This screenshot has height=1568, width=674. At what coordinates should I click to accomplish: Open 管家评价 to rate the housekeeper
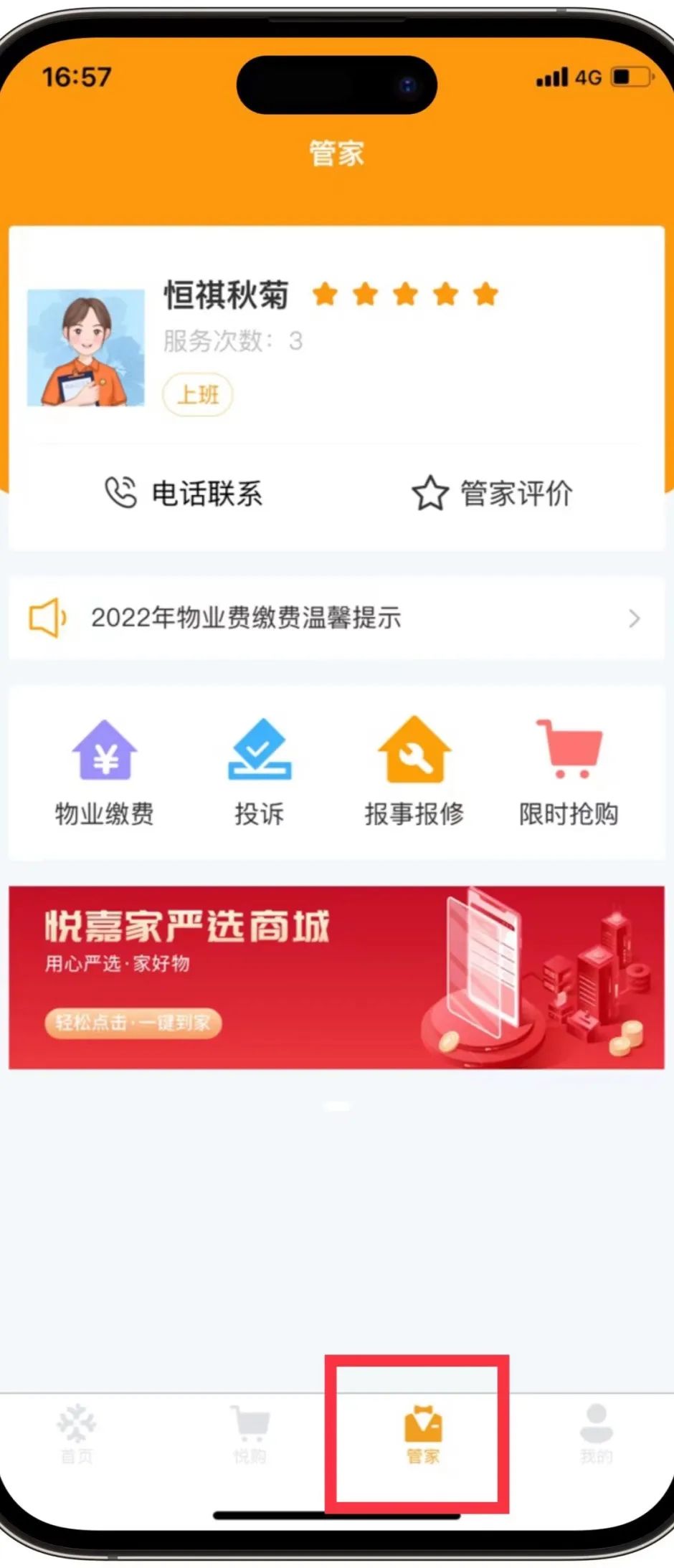coord(492,494)
